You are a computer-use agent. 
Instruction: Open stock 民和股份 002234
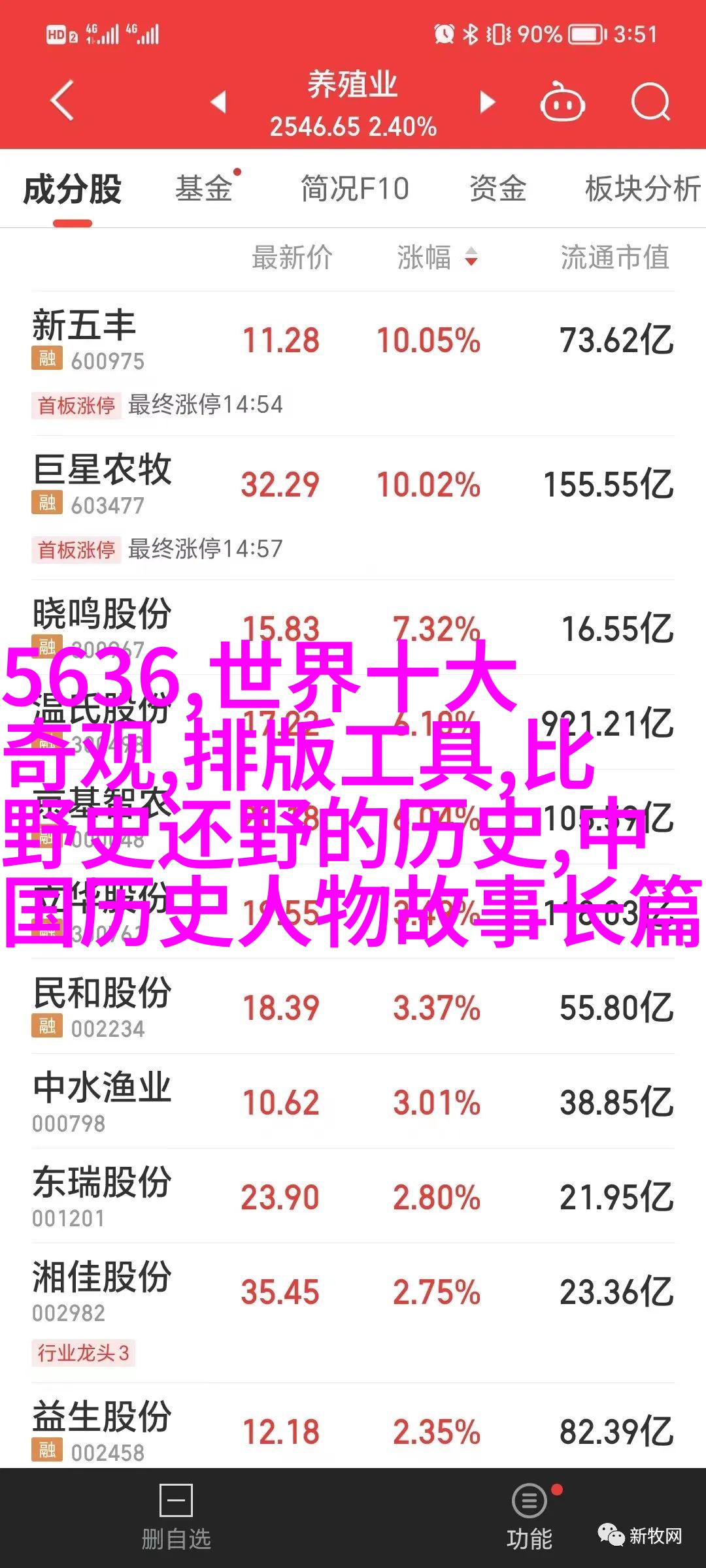353,1006
